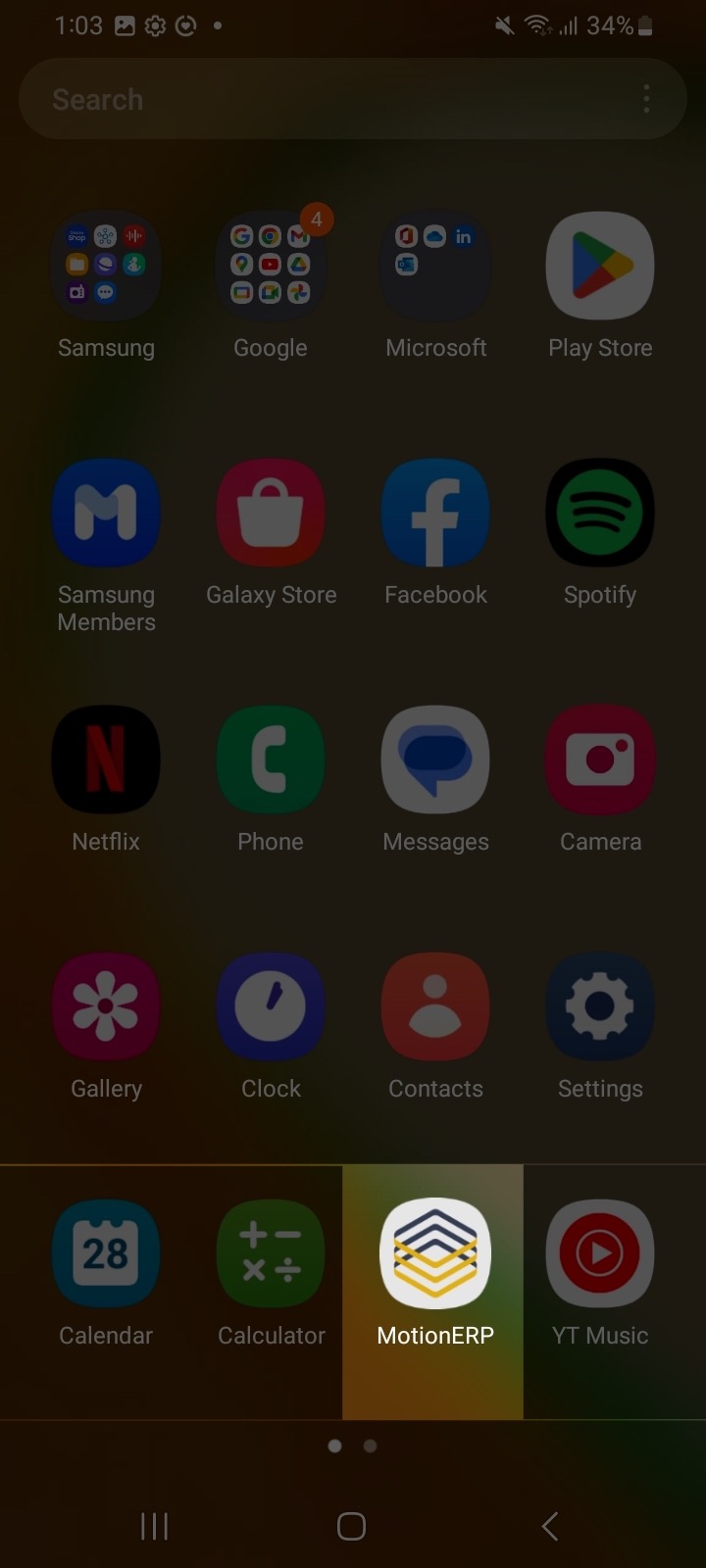The height and width of the screenshot is (1568, 706).
Task: Open the Microsoft folder
Action: (x=435, y=266)
